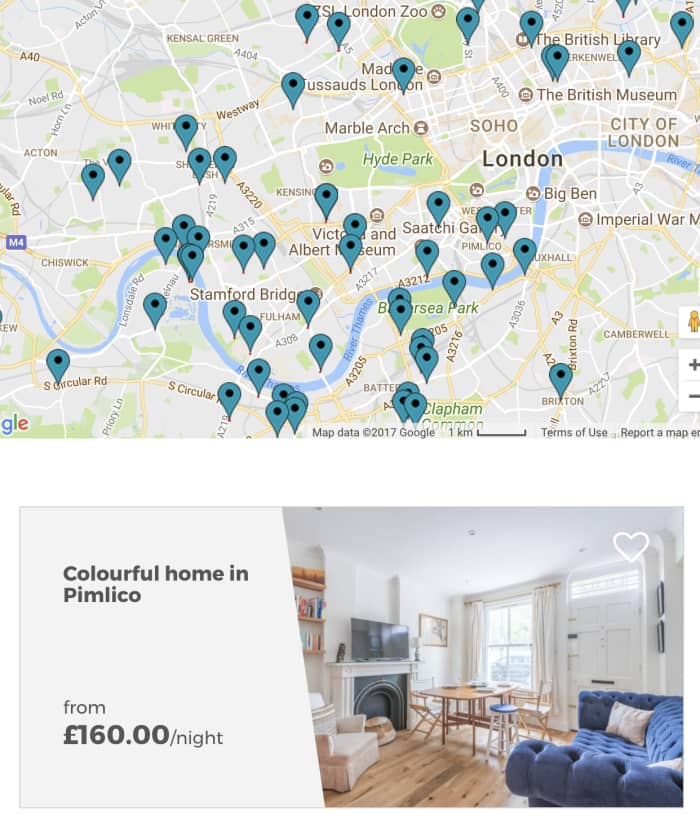The image size is (700, 814).
Task: Zoom out on the map
Action: 692,396
